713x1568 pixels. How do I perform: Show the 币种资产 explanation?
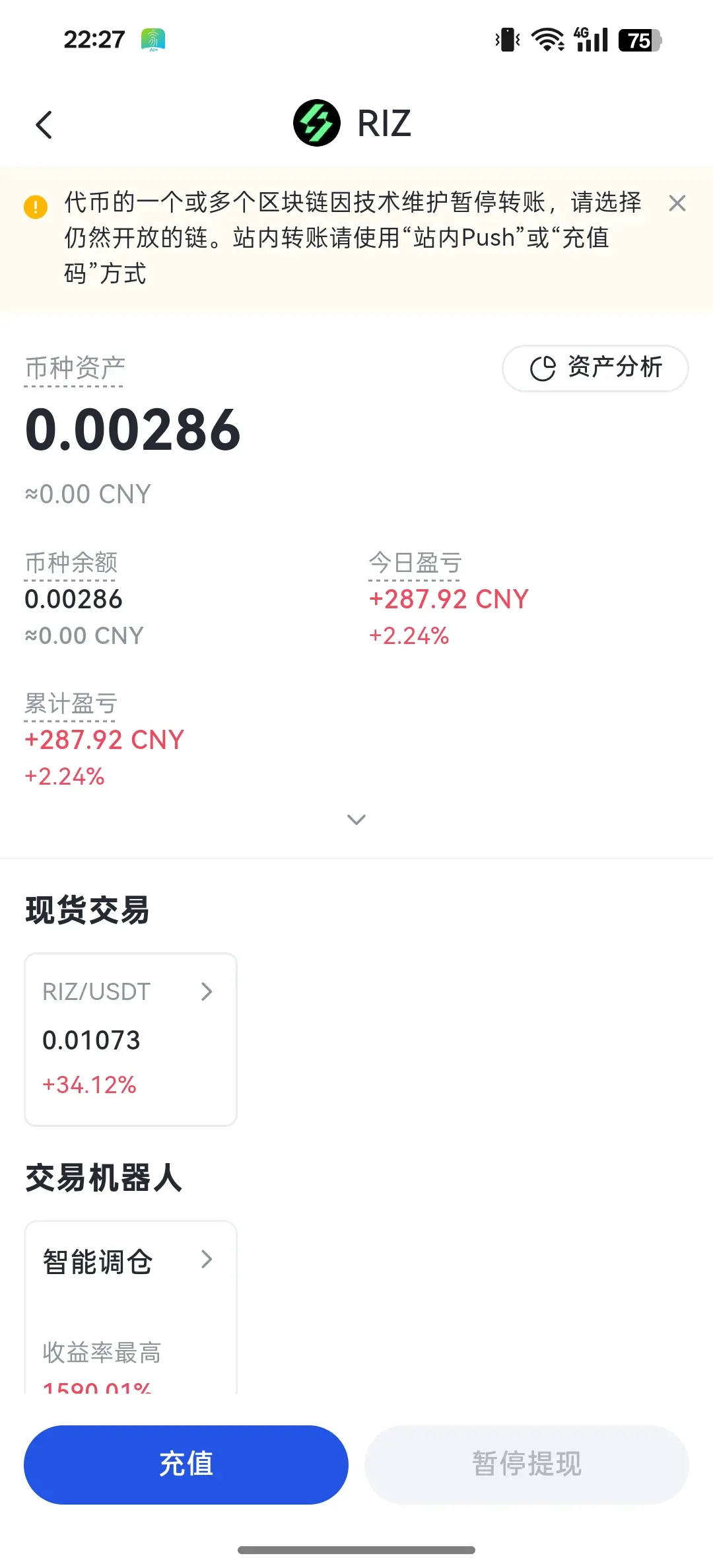click(x=75, y=368)
